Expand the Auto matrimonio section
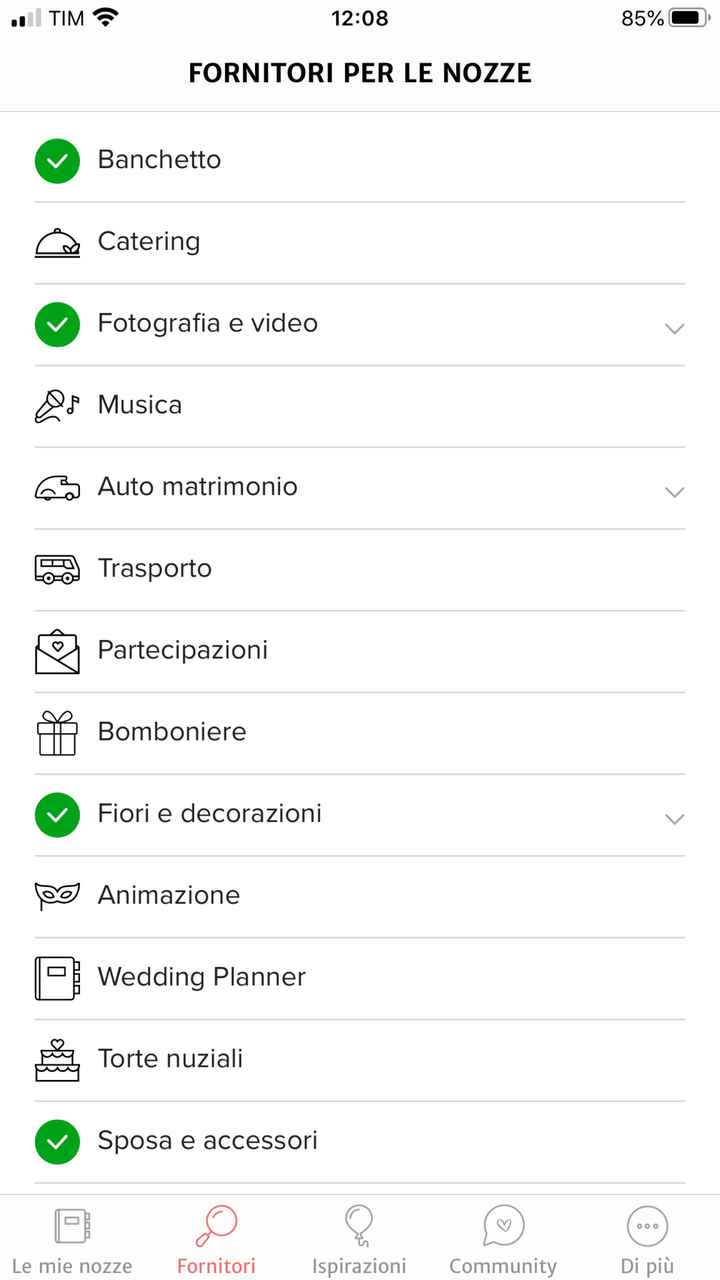720x1280 pixels. pyautogui.click(x=675, y=491)
